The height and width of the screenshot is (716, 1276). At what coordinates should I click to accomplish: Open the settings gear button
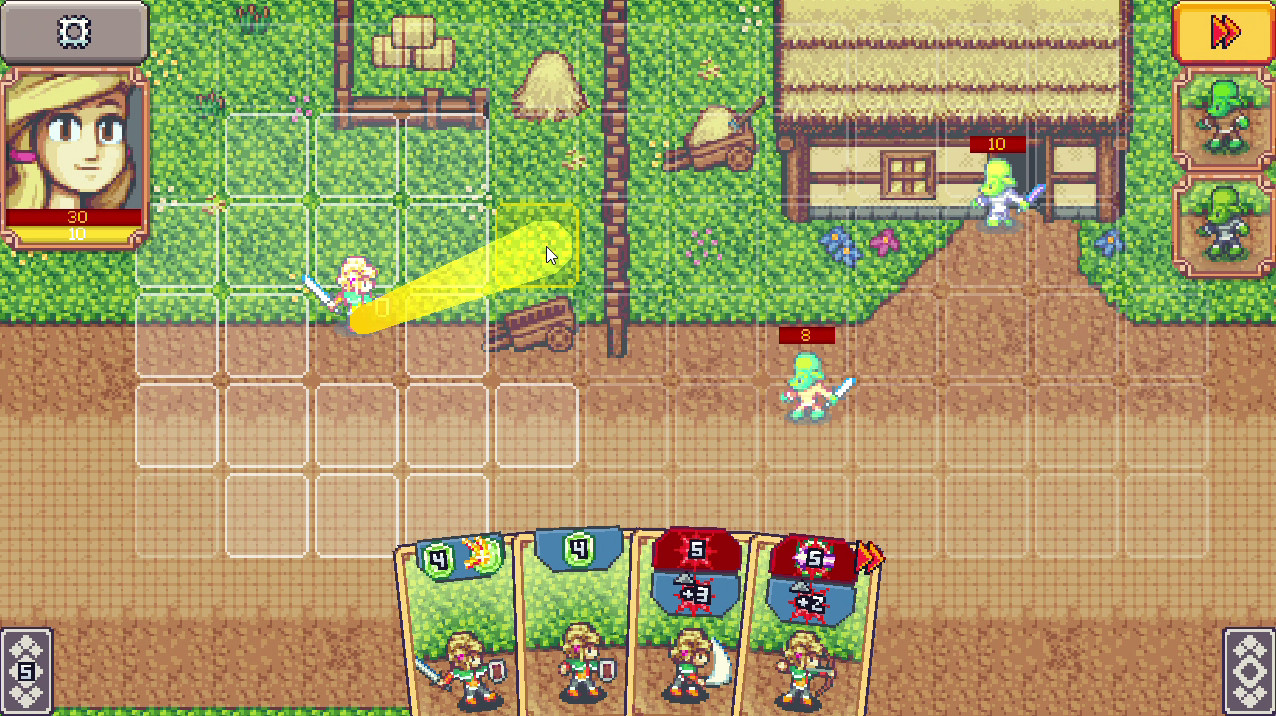[x=74, y=32]
